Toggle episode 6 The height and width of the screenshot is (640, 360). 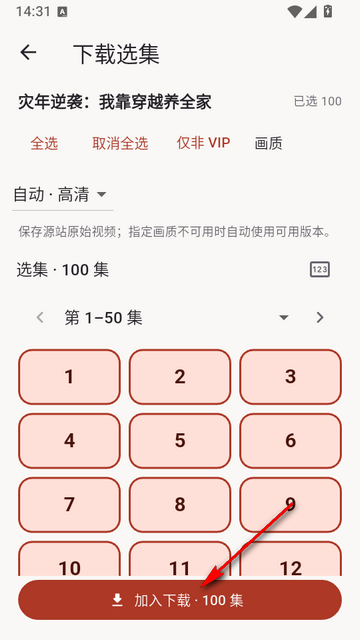point(290,441)
